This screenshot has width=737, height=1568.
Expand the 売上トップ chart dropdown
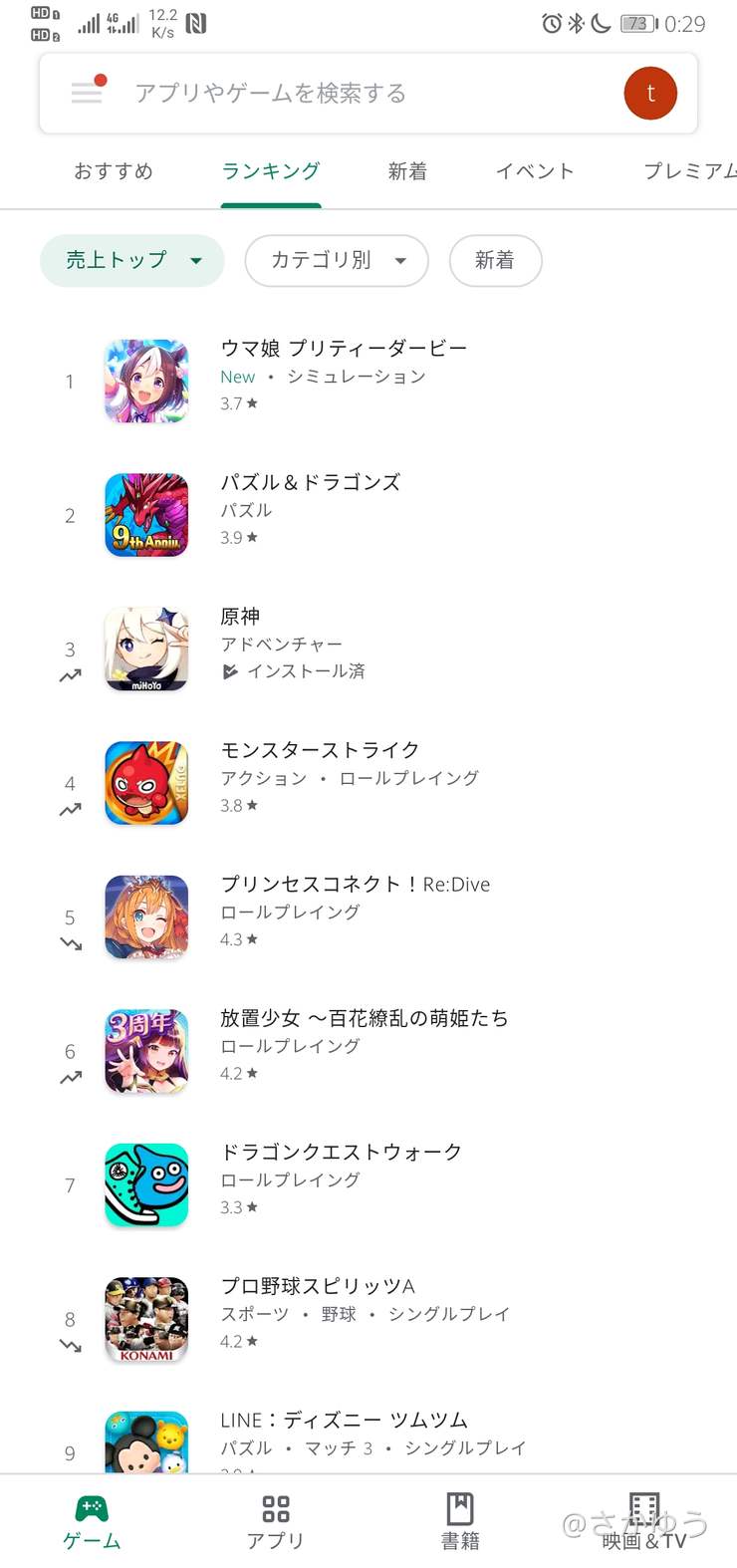[130, 260]
